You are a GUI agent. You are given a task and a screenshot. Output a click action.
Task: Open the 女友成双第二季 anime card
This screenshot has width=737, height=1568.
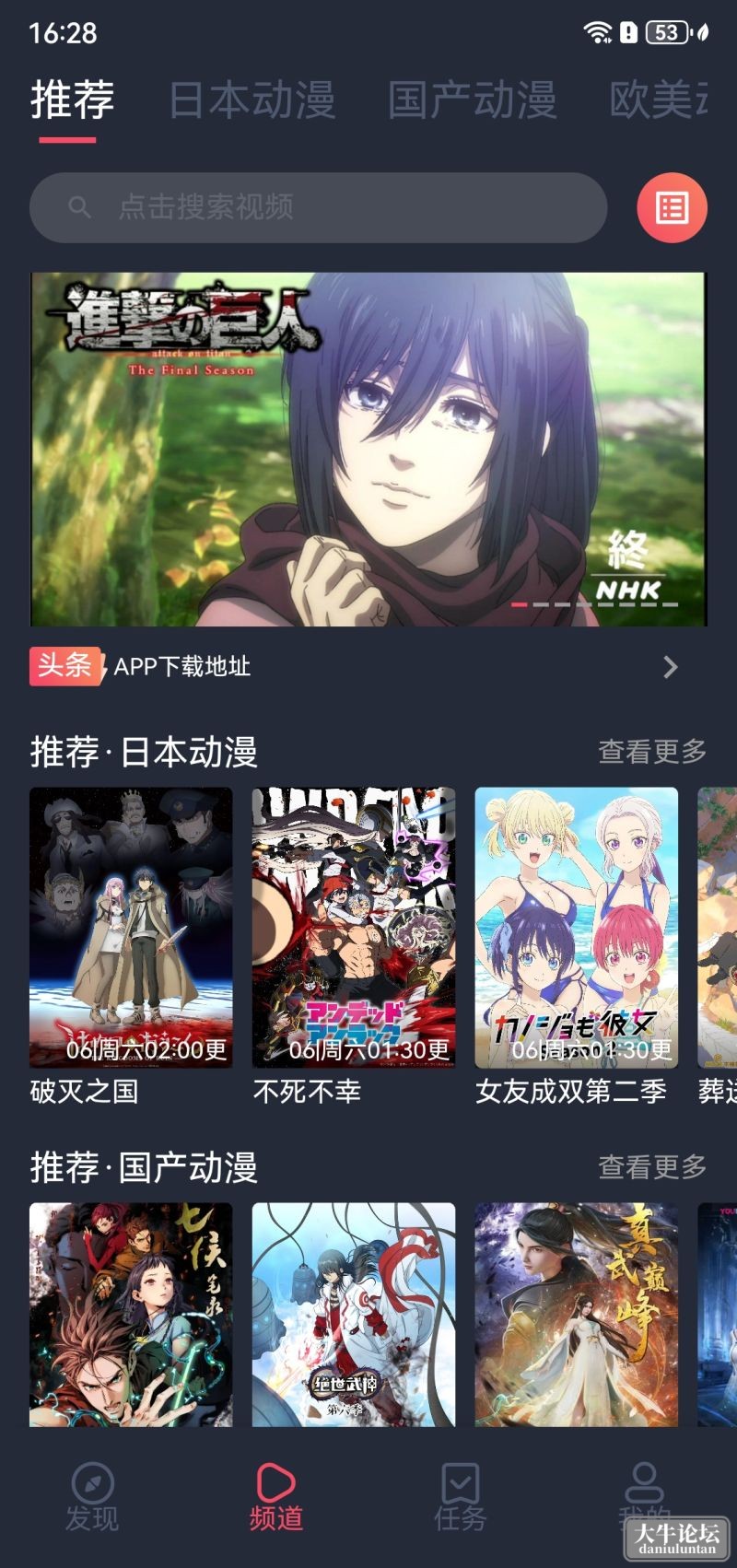(x=577, y=947)
